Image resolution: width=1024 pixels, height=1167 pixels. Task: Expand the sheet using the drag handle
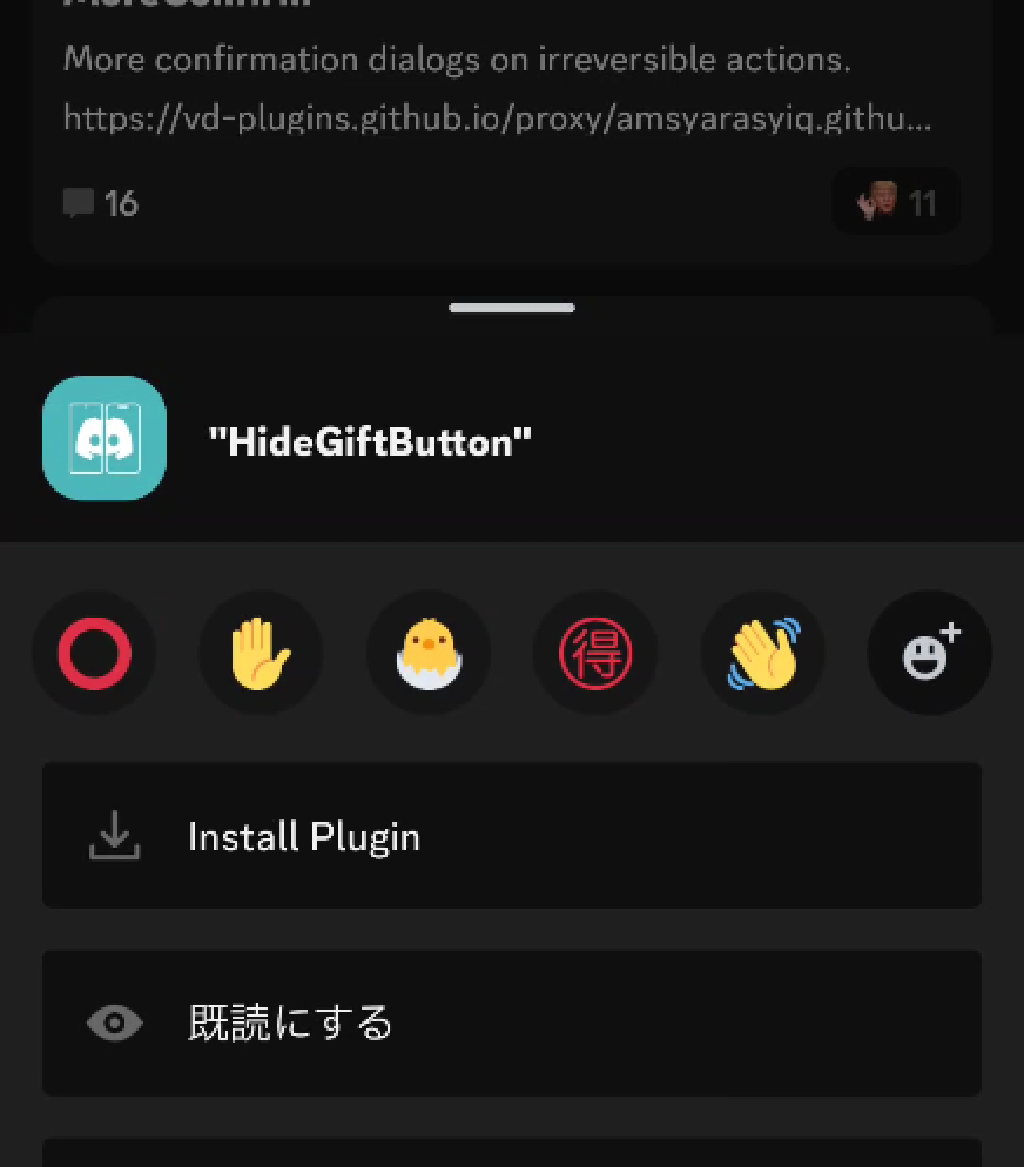pos(512,307)
